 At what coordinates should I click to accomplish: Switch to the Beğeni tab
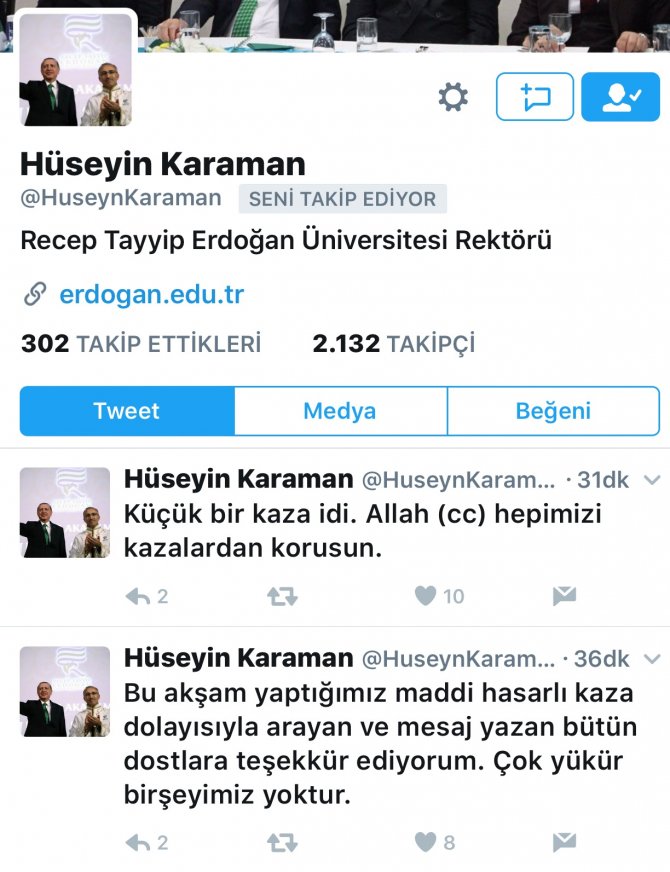click(x=553, y=411)
